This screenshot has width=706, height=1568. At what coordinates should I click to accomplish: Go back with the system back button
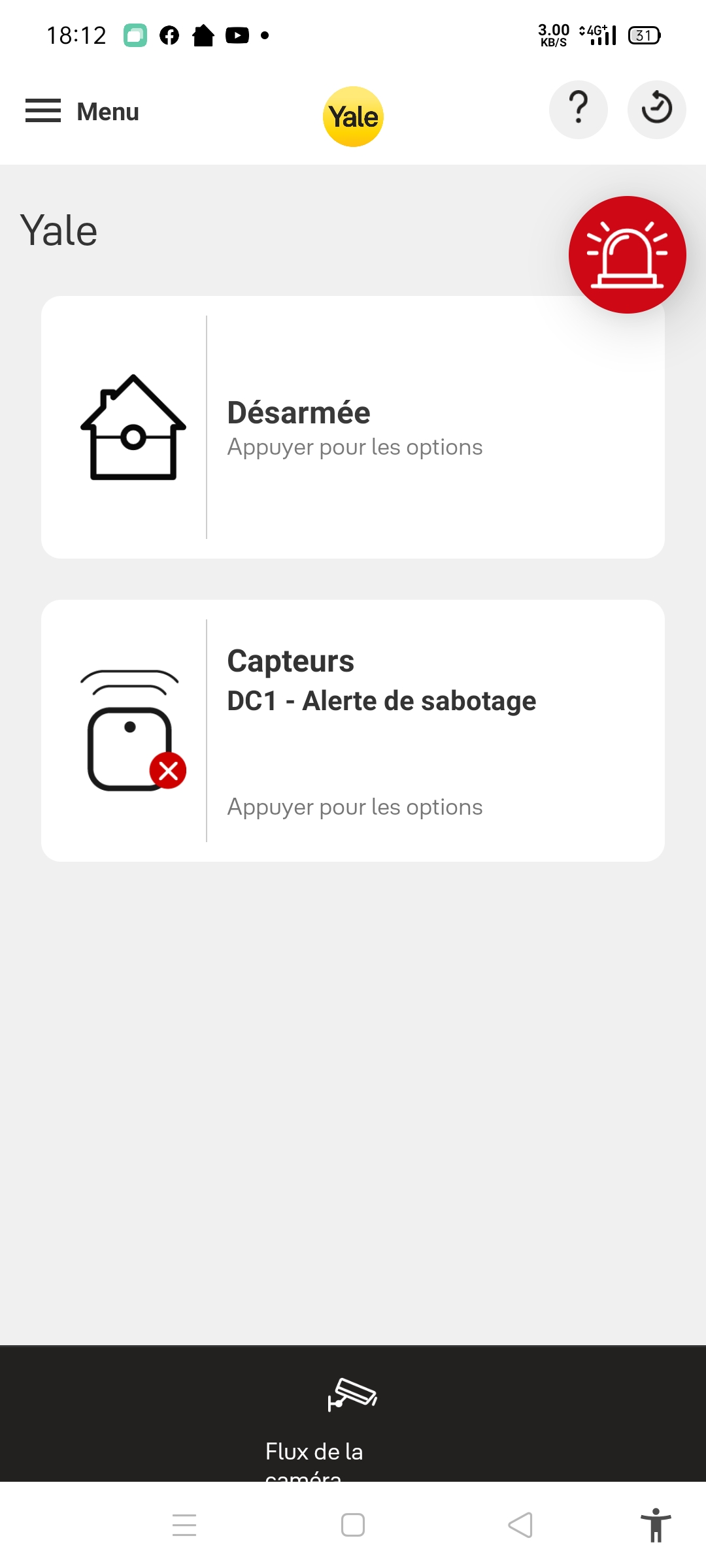520,1525
